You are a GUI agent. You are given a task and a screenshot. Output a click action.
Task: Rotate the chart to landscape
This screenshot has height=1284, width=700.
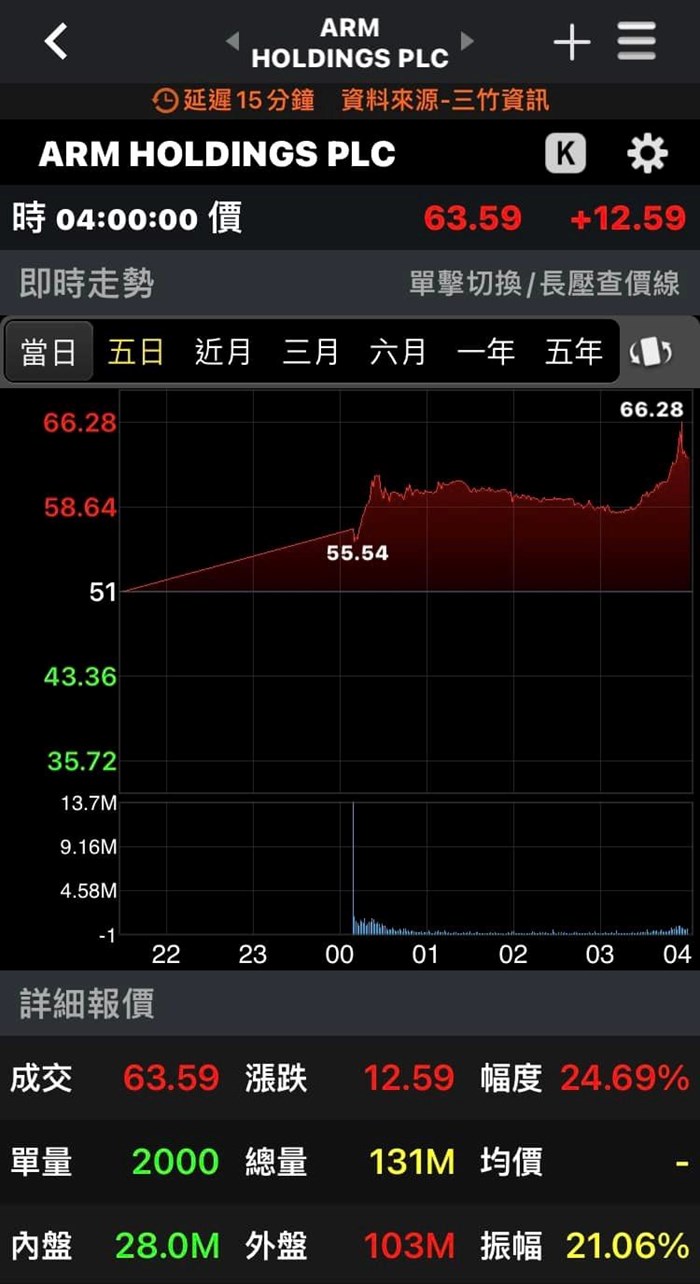[651, 352]
